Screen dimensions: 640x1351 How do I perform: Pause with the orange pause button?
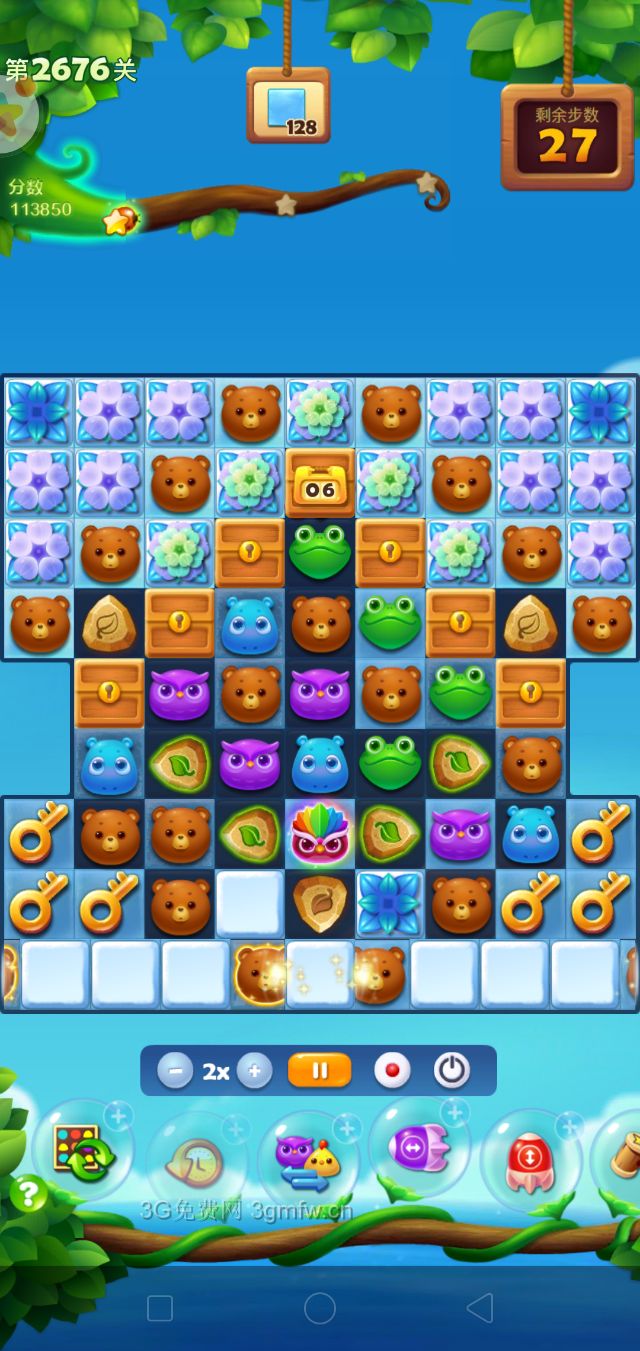(319, 1071)
